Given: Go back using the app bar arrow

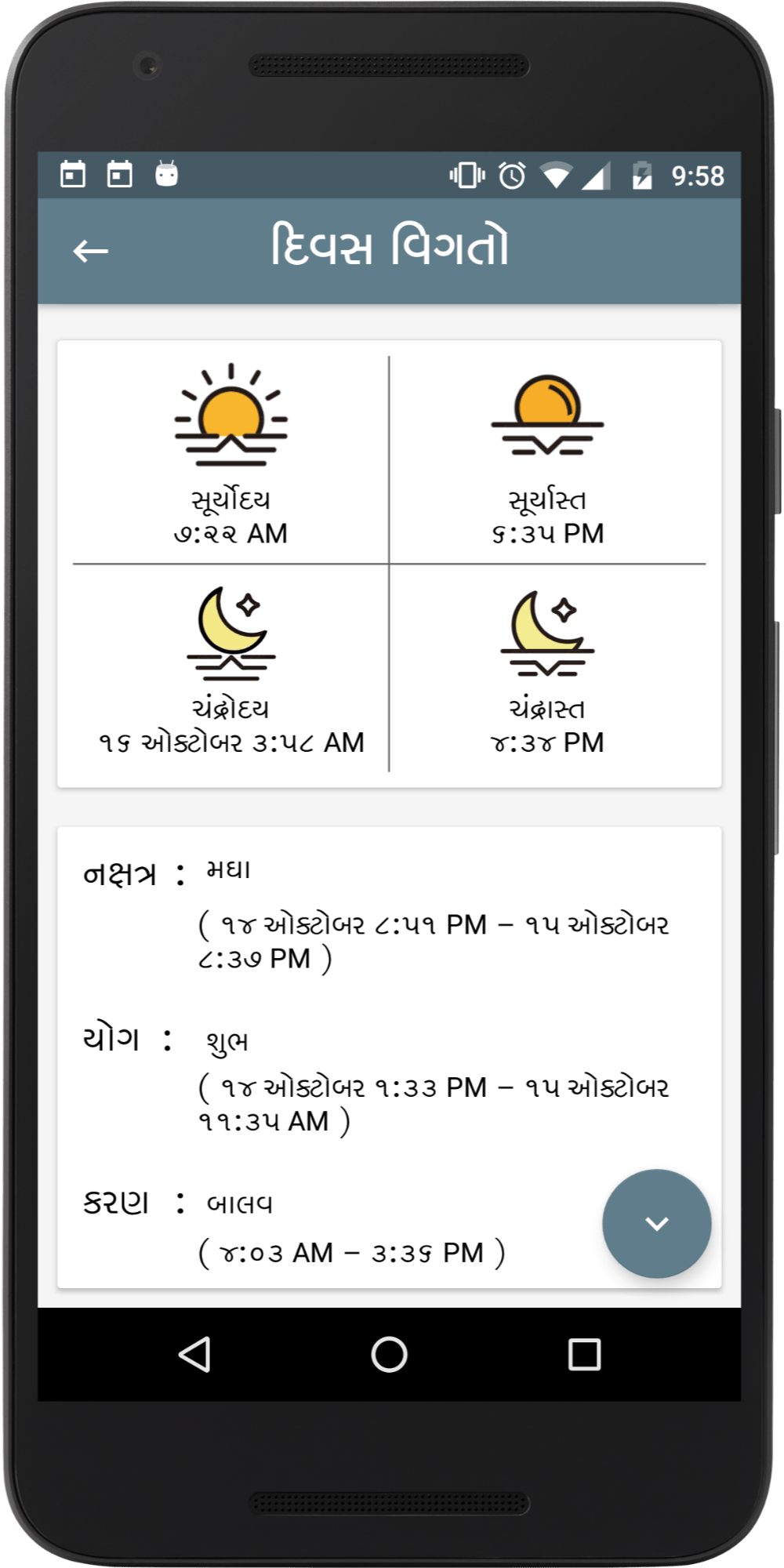Looking at the screenshot, I should [91, 251].
